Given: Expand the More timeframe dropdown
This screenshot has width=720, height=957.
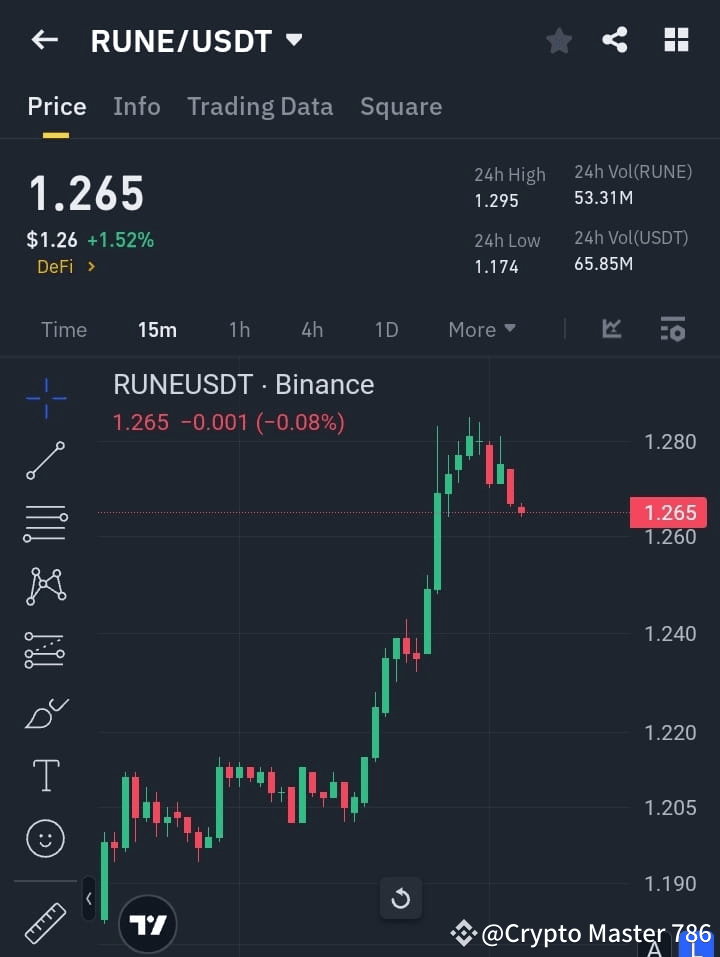Looking at the screenshot, I should pos(481,329).
